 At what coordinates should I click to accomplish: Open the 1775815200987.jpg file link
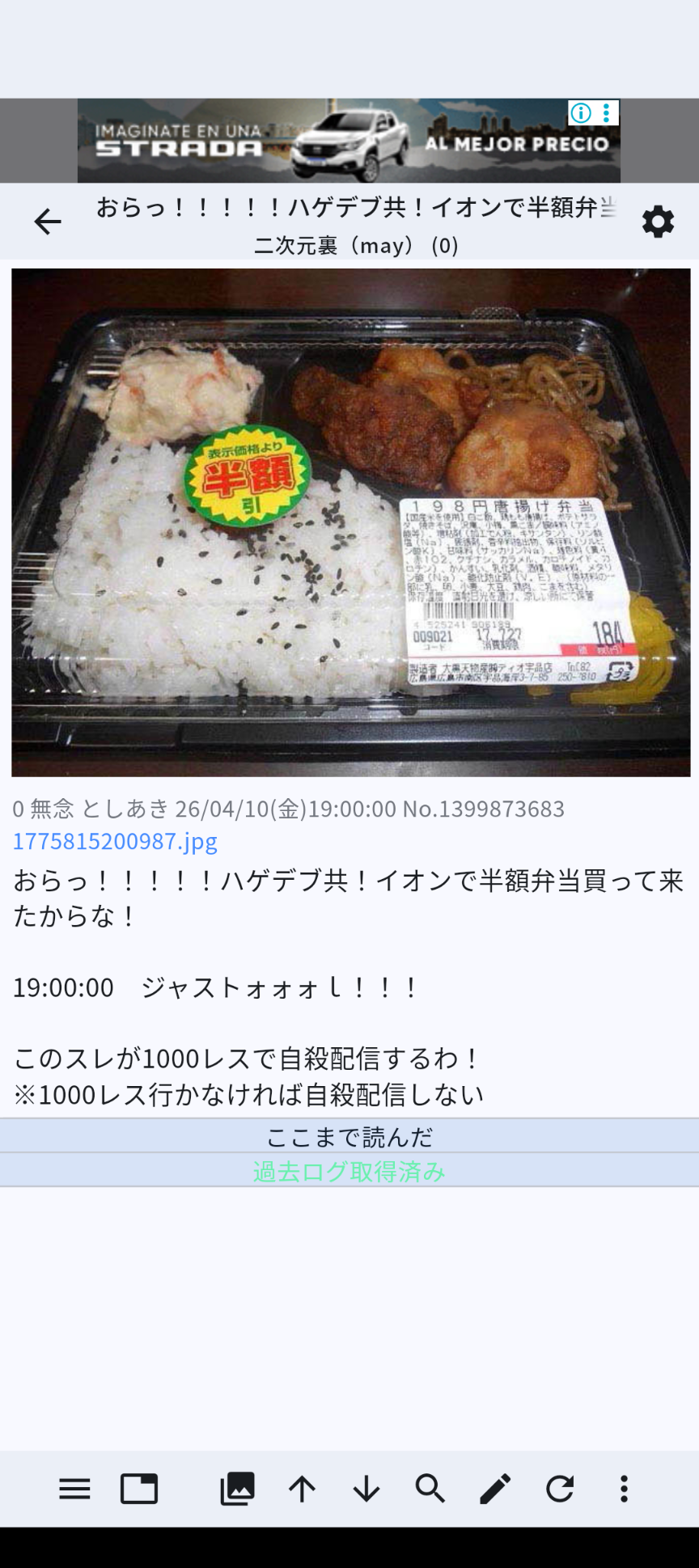(115, 841)
